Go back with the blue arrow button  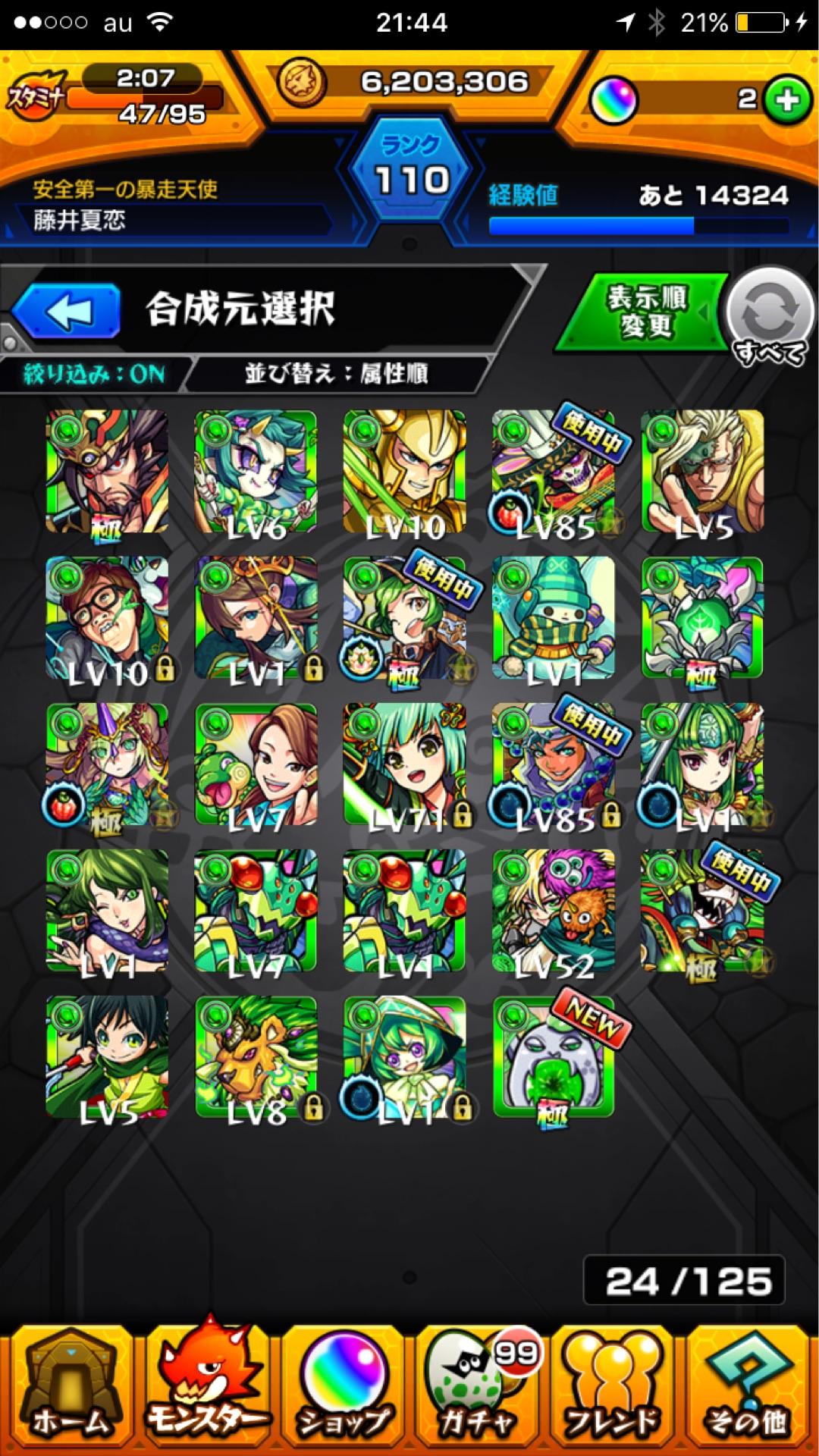[67, 310]
